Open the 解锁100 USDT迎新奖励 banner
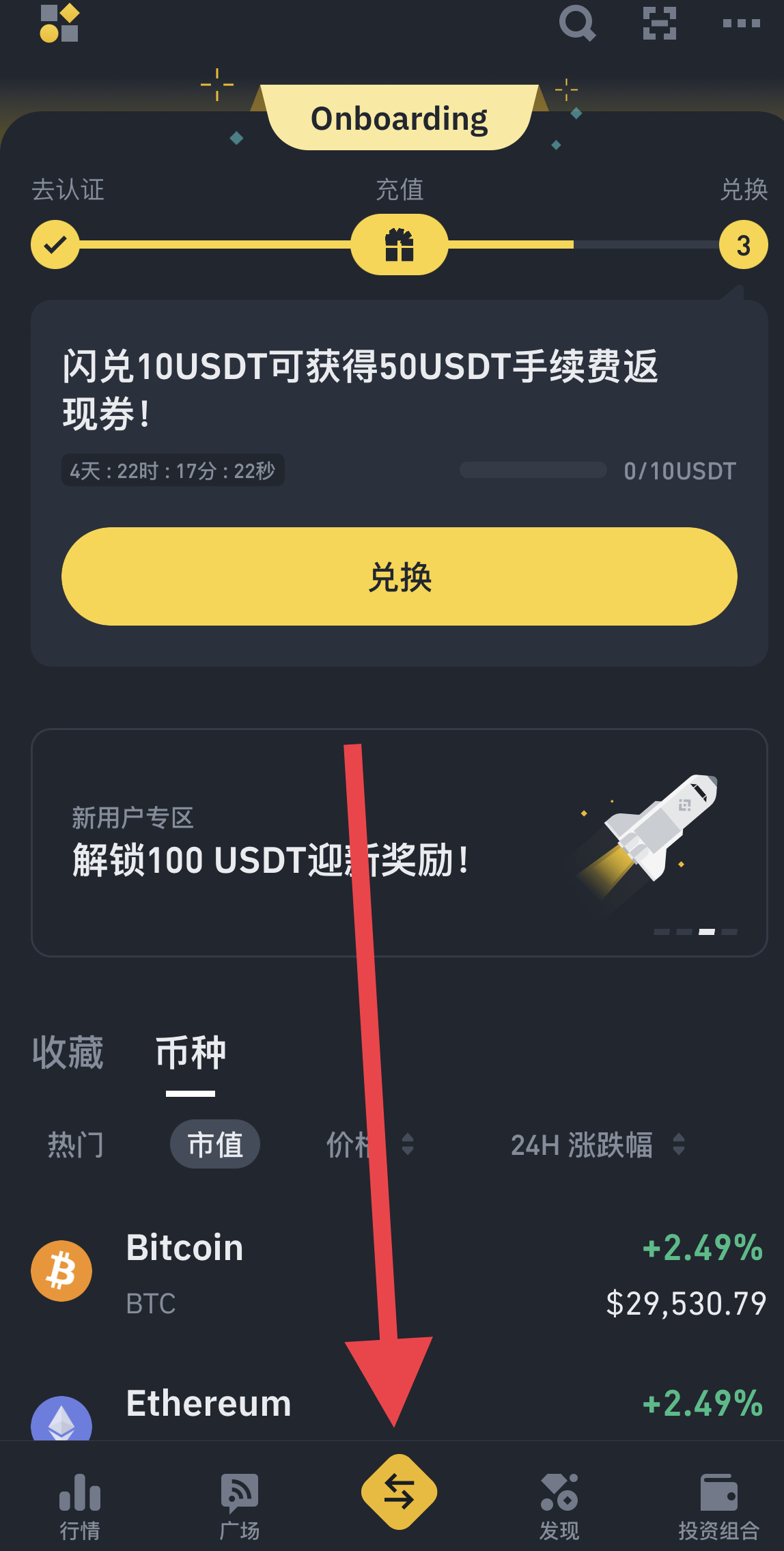 click(x=400, y=843)
